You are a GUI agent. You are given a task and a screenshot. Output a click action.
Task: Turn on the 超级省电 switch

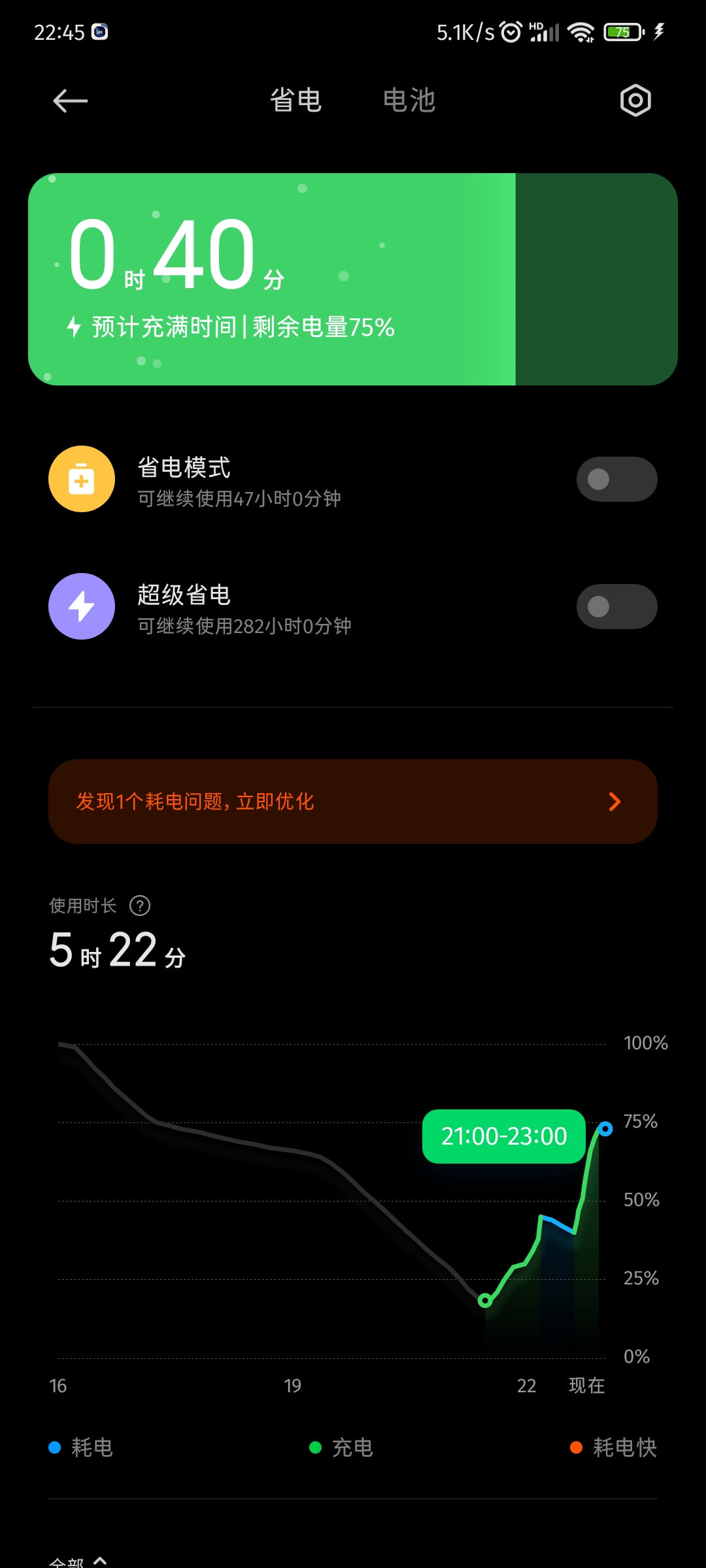(x=616, y=607)
